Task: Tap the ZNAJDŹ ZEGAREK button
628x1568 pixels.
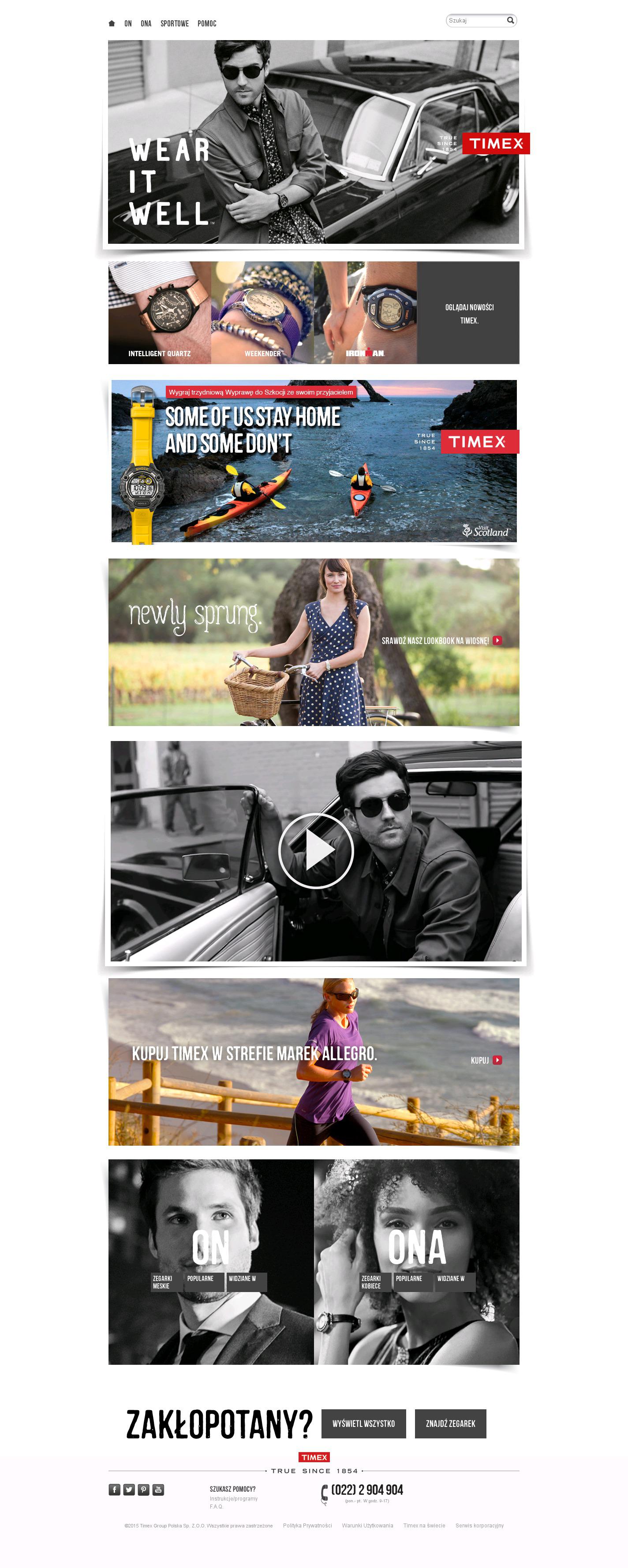Action: 450,1424
